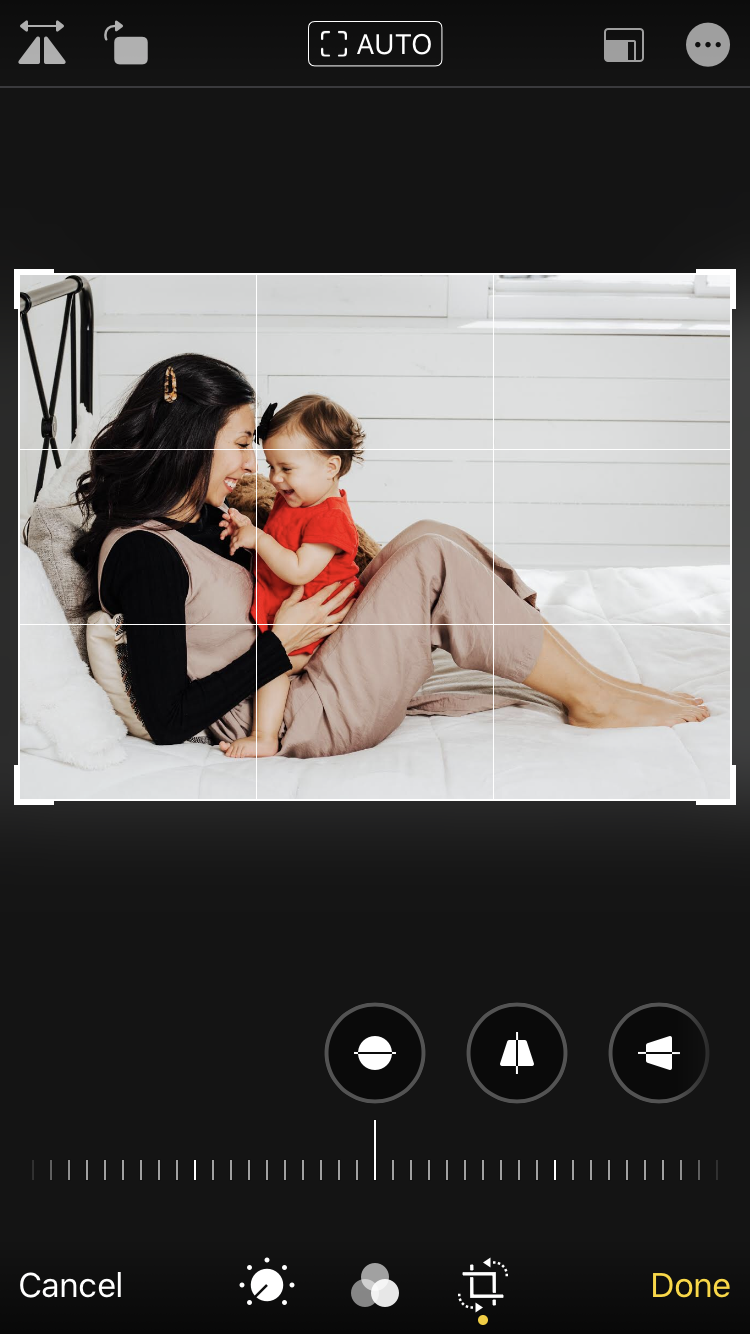This screenshot has height=1334, width=750.
Task: Select the horizontal perspective tool
Action: click(659, 1053)
